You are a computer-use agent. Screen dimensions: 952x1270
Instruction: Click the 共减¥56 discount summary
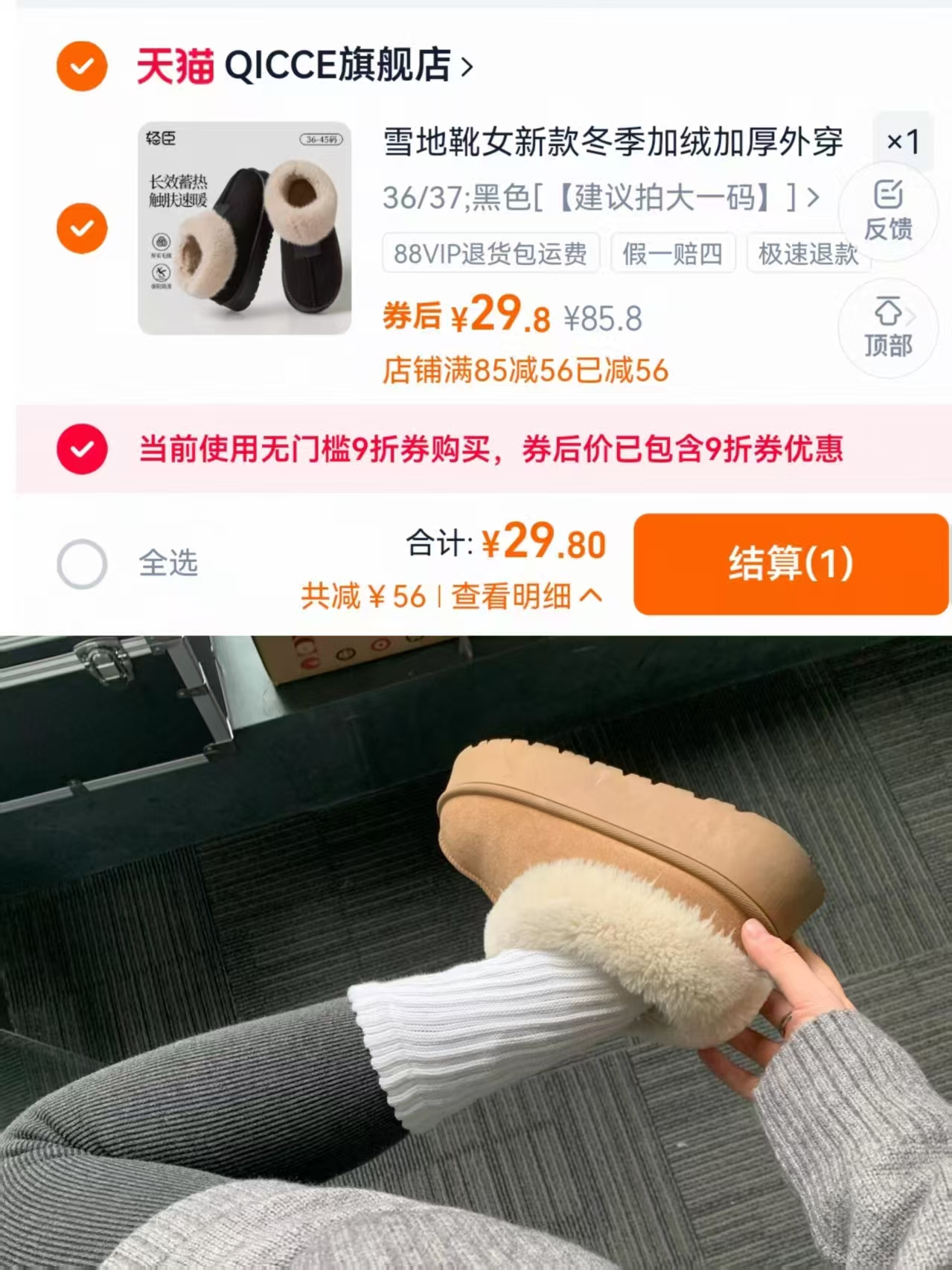tap(365, 596)
